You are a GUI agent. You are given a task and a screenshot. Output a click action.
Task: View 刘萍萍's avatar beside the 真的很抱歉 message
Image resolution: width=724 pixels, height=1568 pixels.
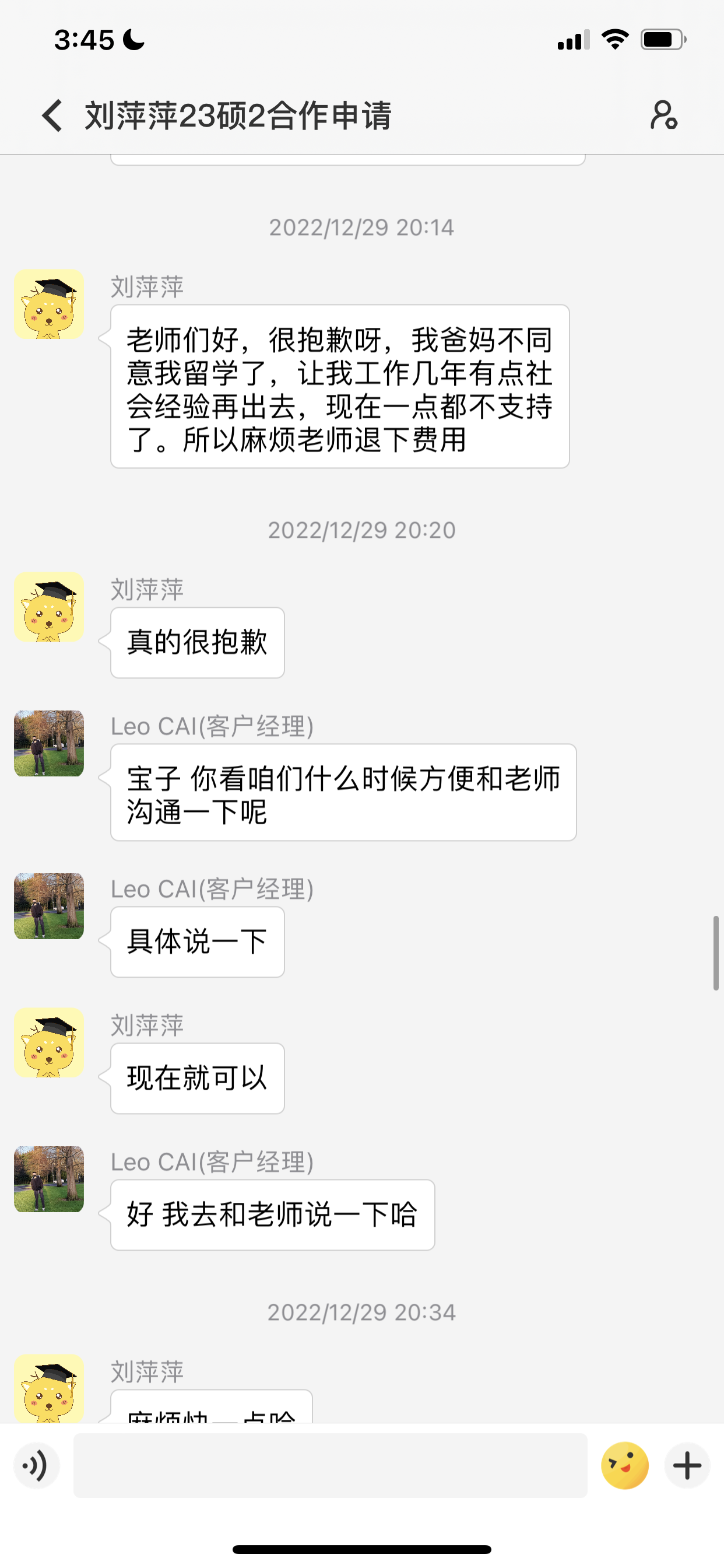tap(48, 607)
